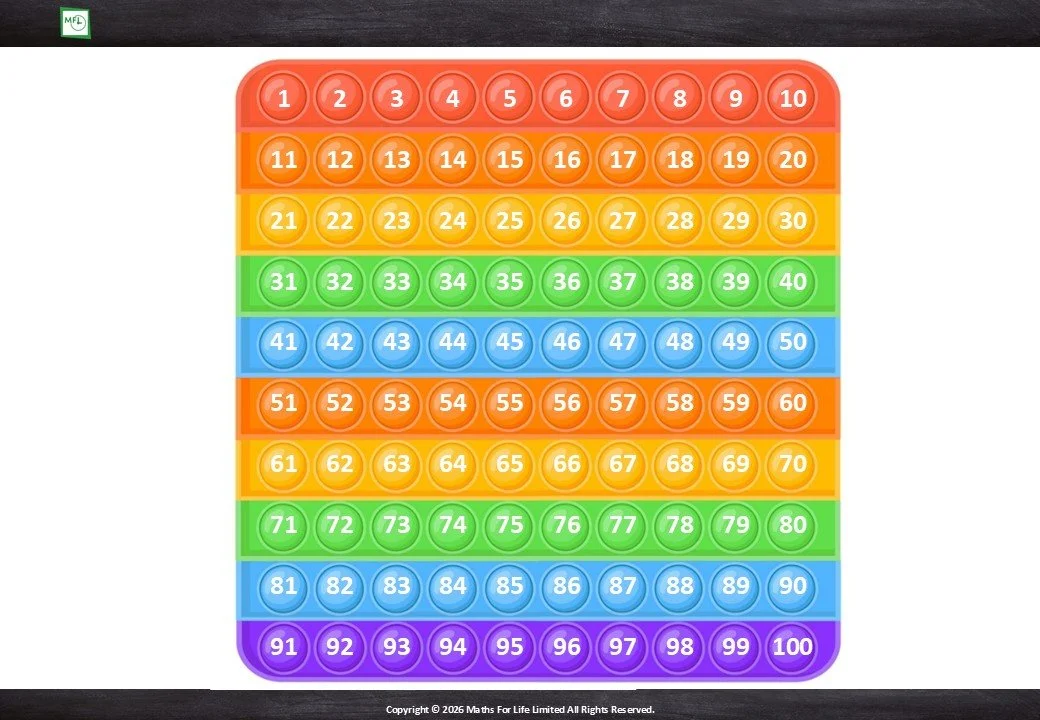Viewport: 1040px width, 720px height.
Task: Pop bubble number 100
Action: click(x=792, y=646)
